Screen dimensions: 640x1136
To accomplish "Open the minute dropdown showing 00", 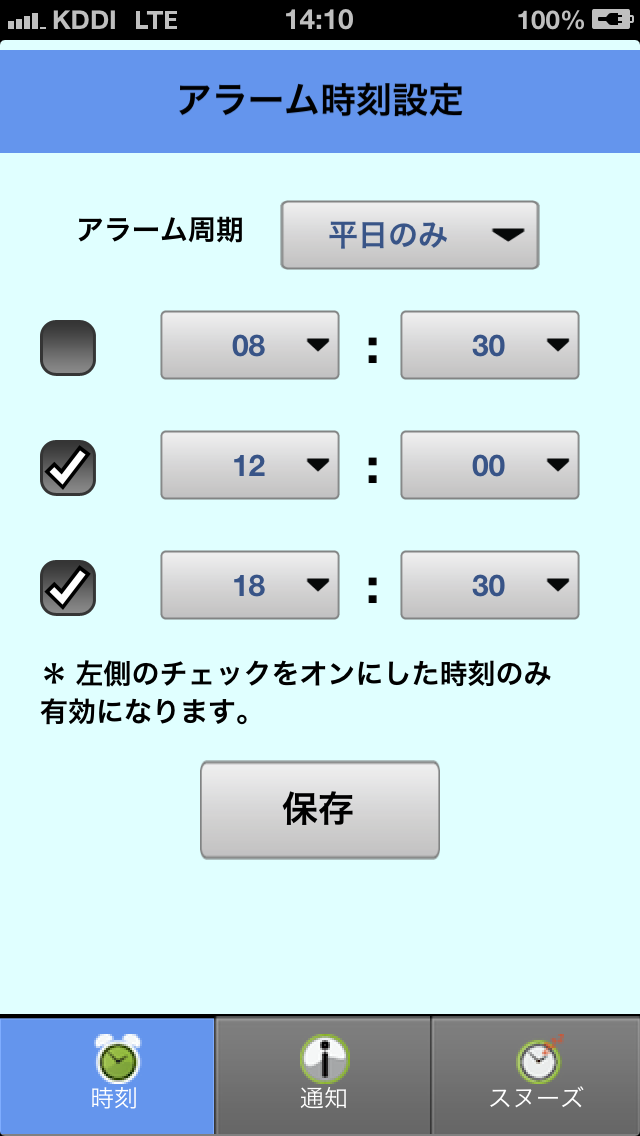I will [490, 465].
